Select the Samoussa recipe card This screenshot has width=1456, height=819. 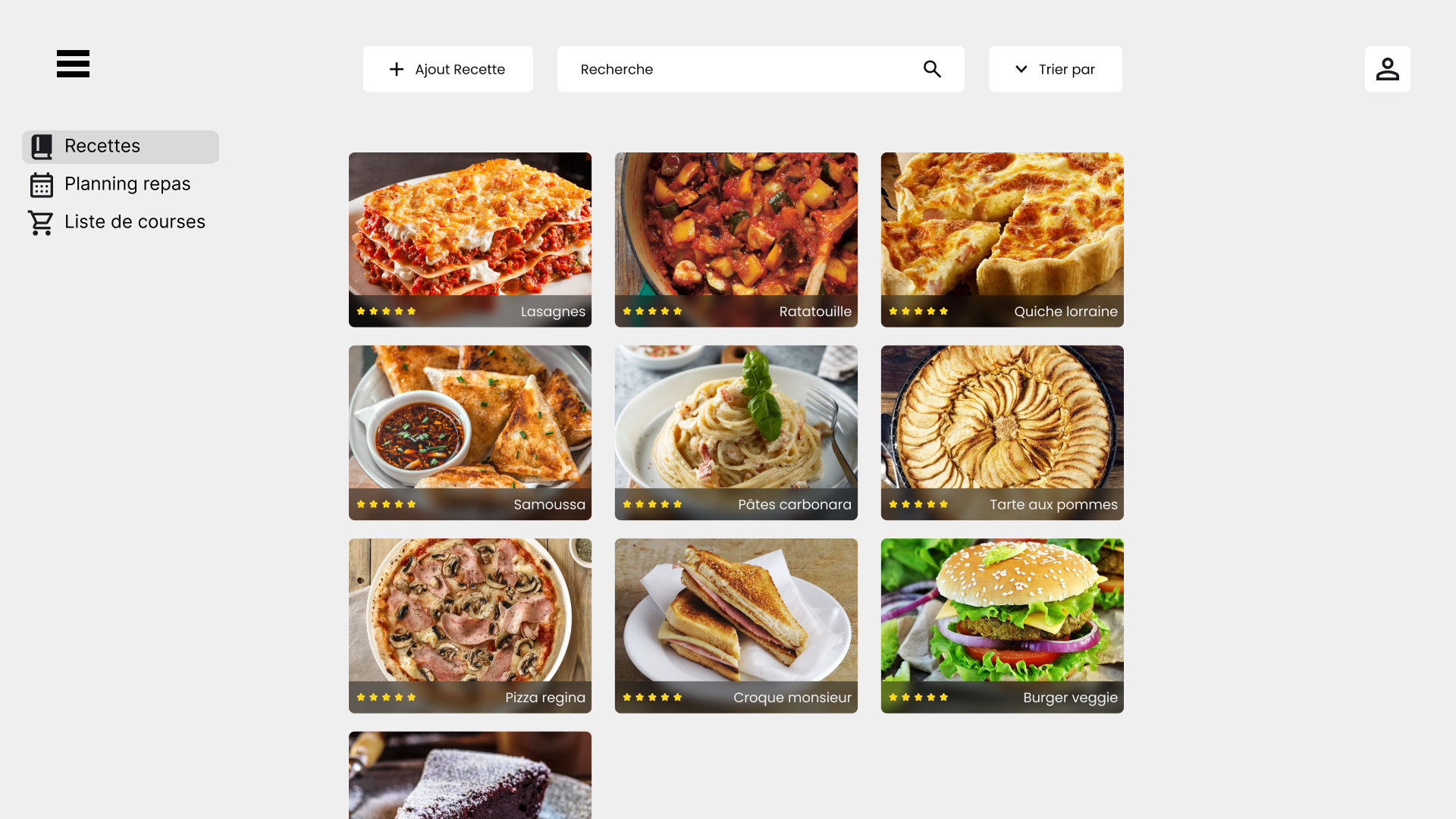470,432
